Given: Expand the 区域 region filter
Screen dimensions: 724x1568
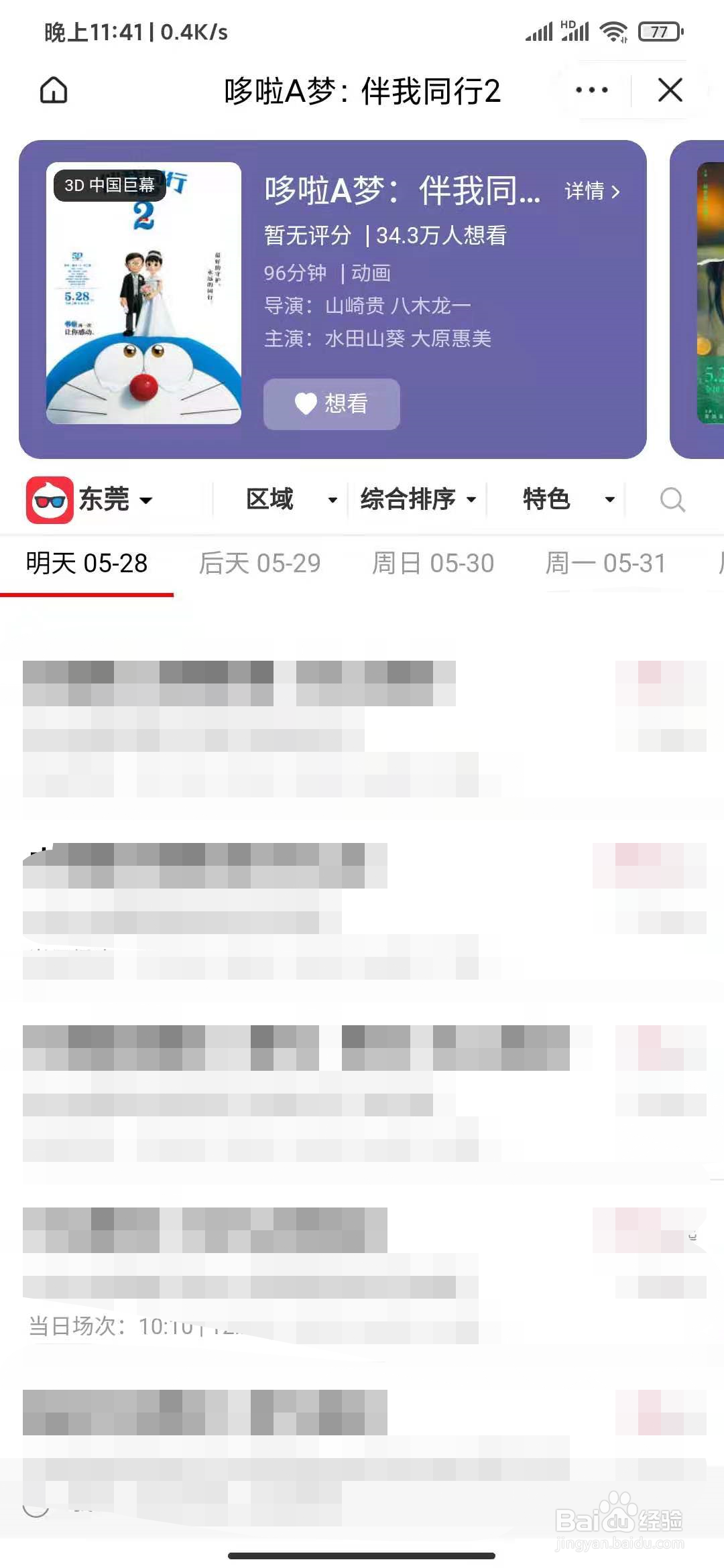Looking at the screenshot, I should pos(288,499).
